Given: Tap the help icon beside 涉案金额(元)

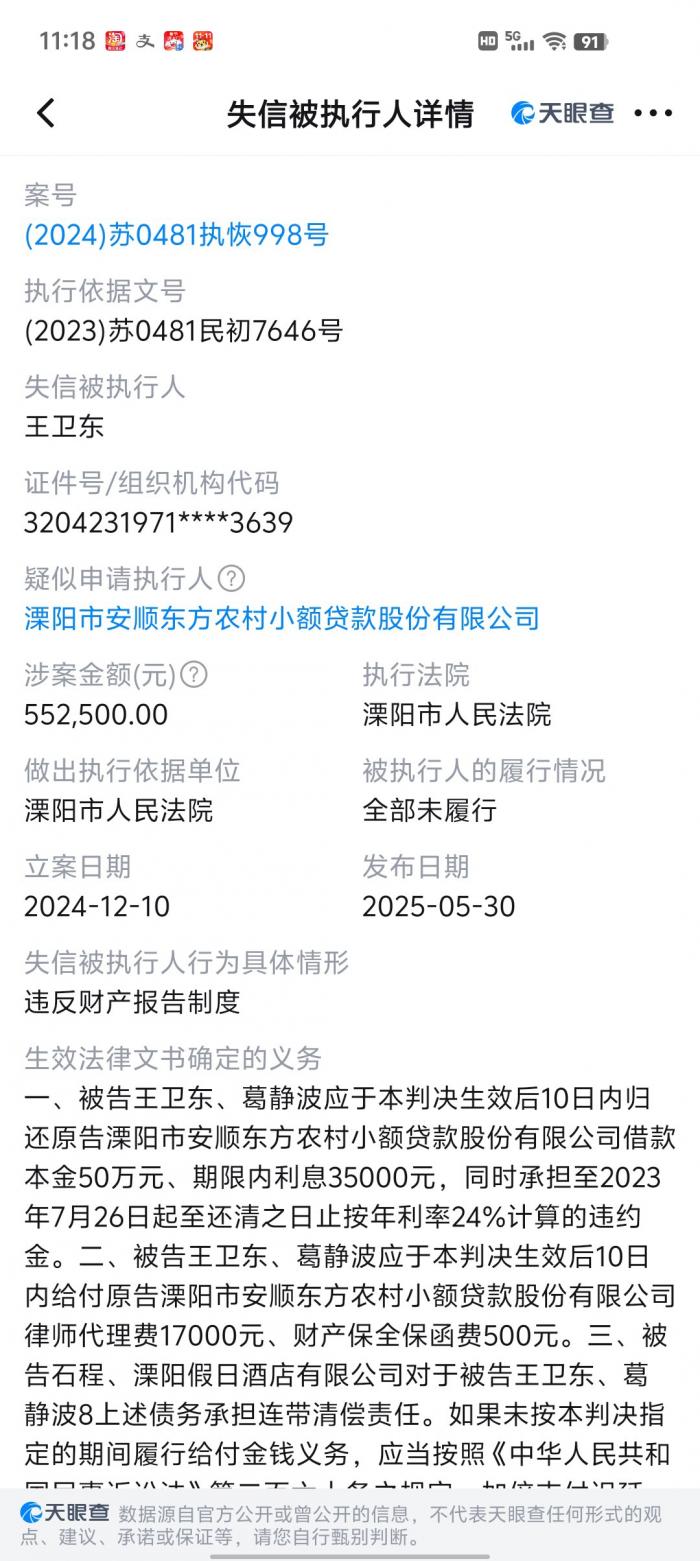Looking at the screenshot, I should tap(193, 675).
